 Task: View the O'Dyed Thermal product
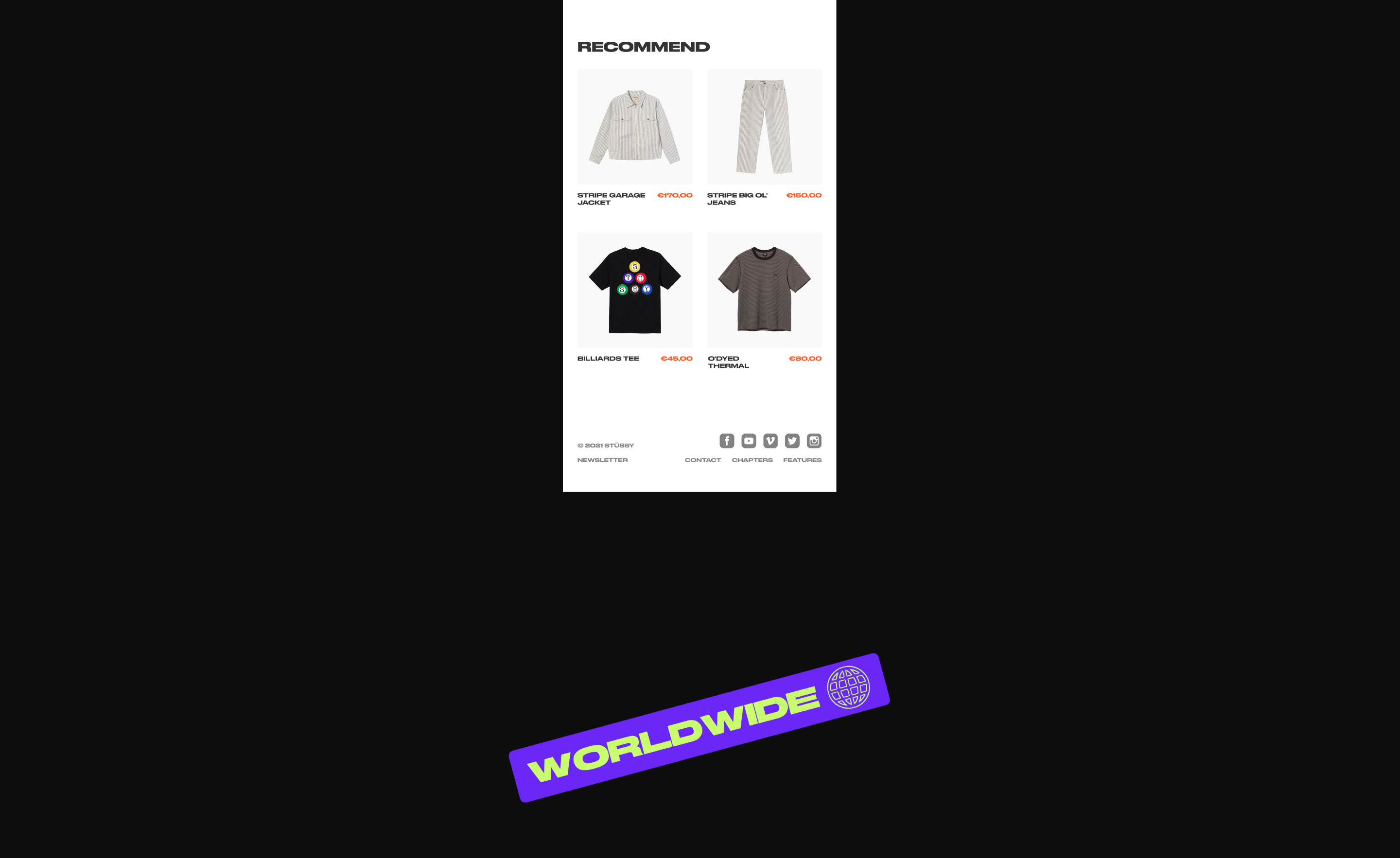[764, 290]
